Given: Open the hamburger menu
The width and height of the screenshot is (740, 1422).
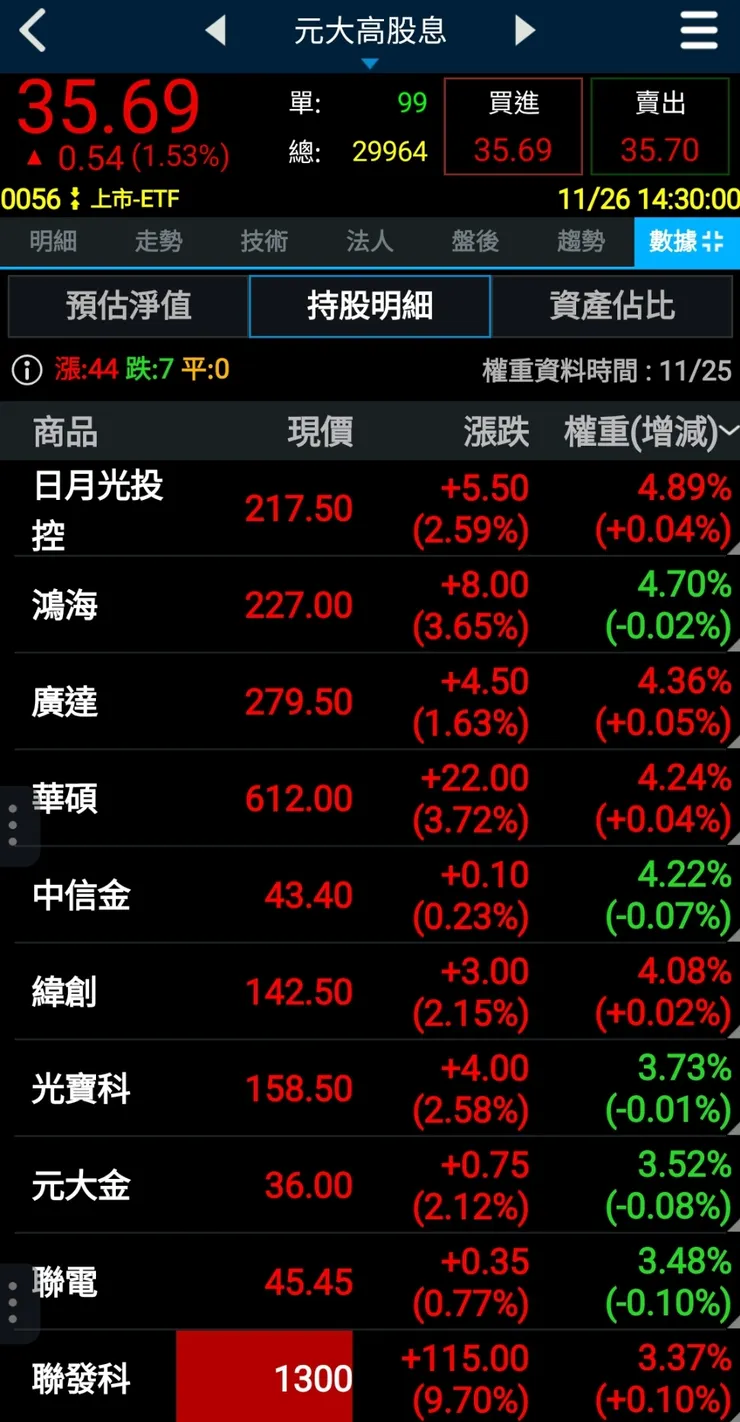Looking at the screenshot, I should coord(698,30).
